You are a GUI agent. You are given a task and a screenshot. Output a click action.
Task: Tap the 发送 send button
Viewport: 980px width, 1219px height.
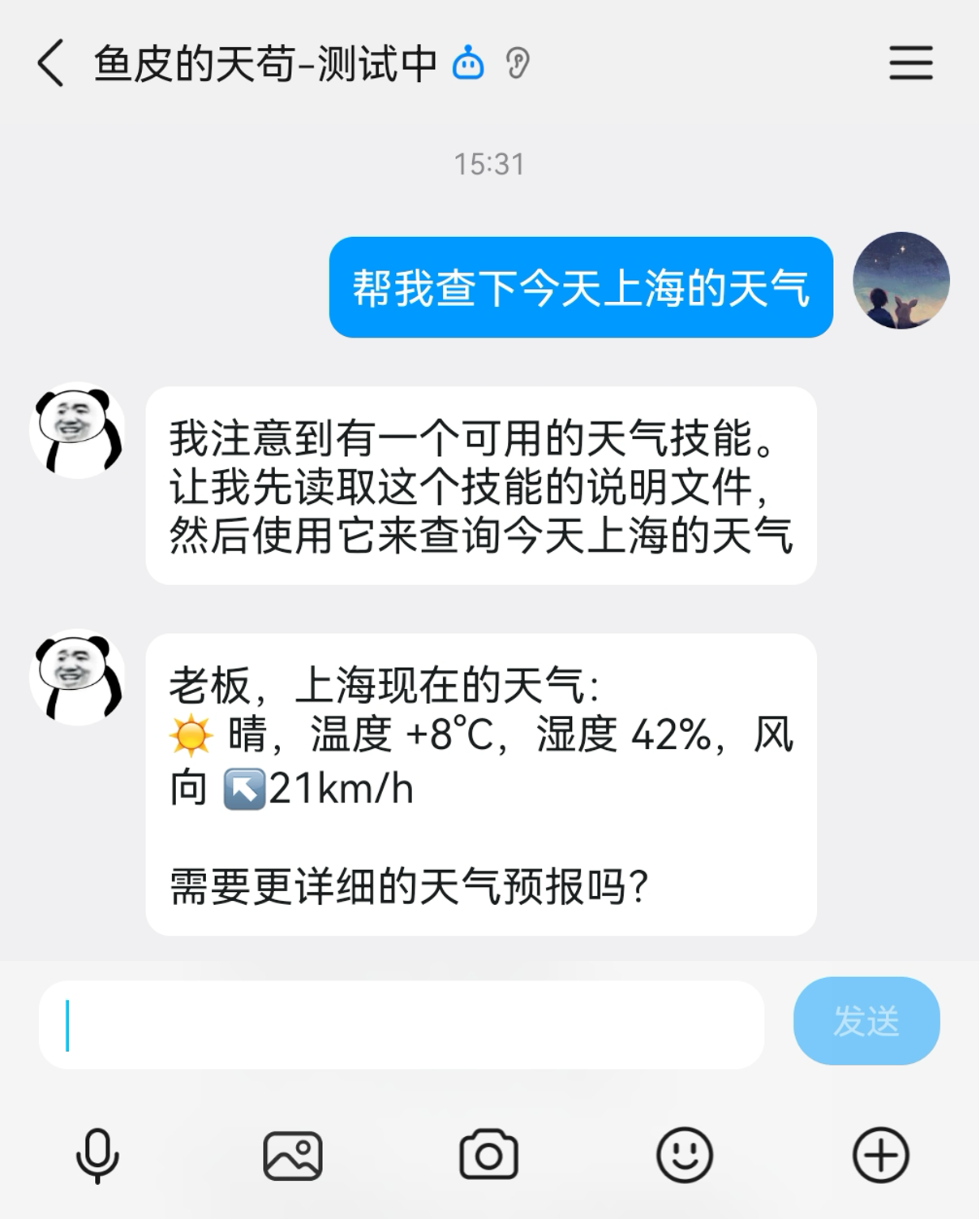pyautogui.click(x=866, y=1021)
